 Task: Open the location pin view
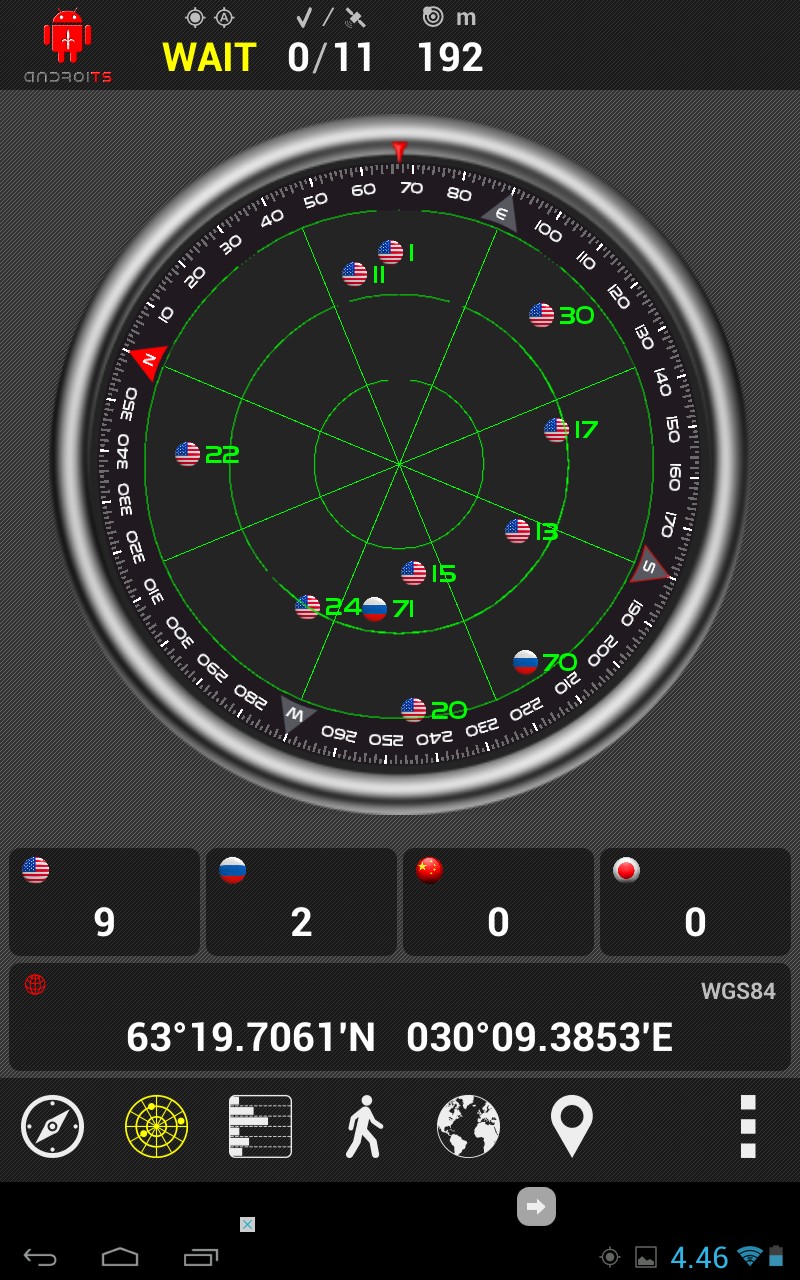pos(571,1126)
